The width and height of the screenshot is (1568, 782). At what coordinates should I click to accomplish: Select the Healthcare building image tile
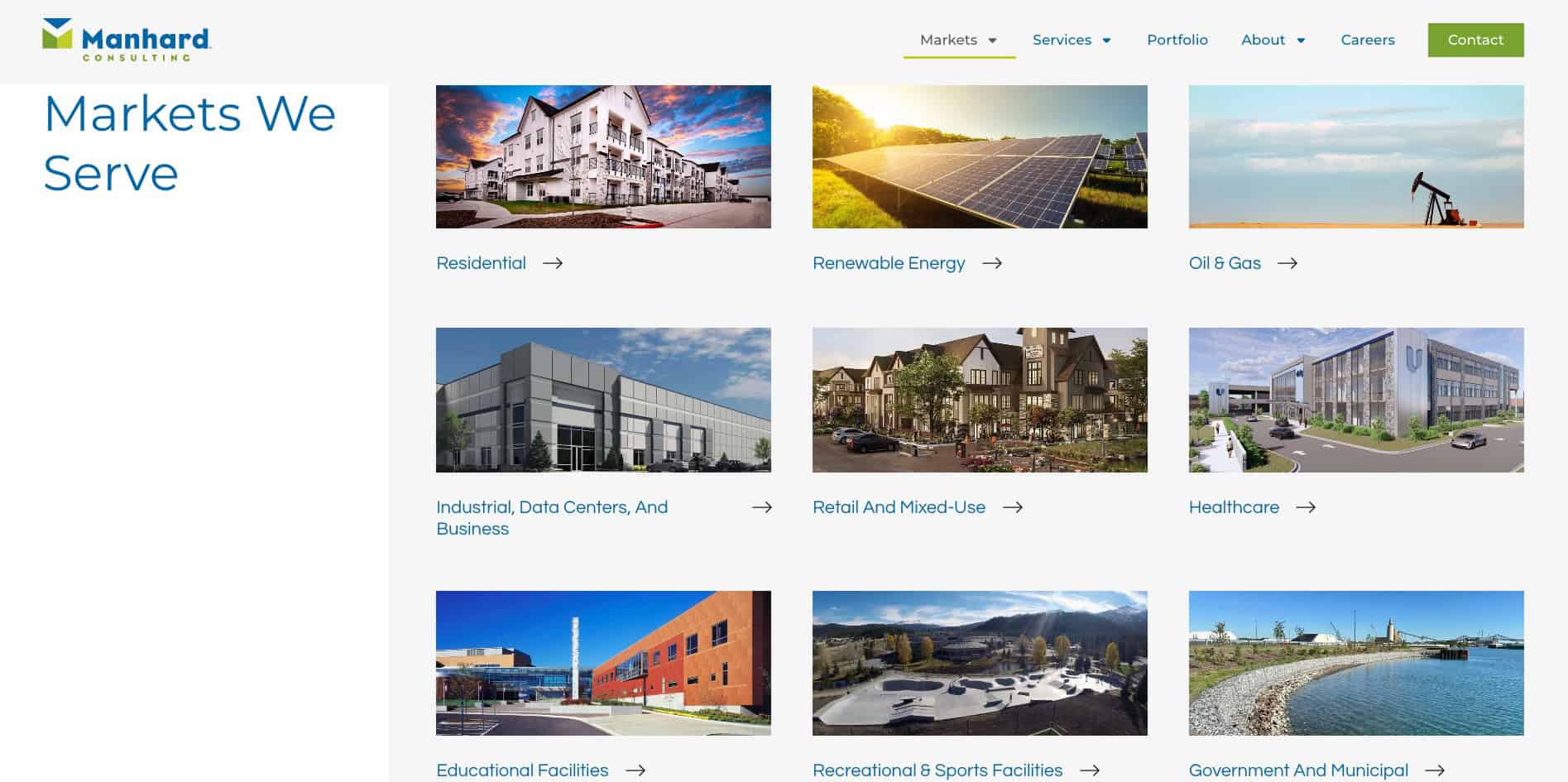(1355, 400)
